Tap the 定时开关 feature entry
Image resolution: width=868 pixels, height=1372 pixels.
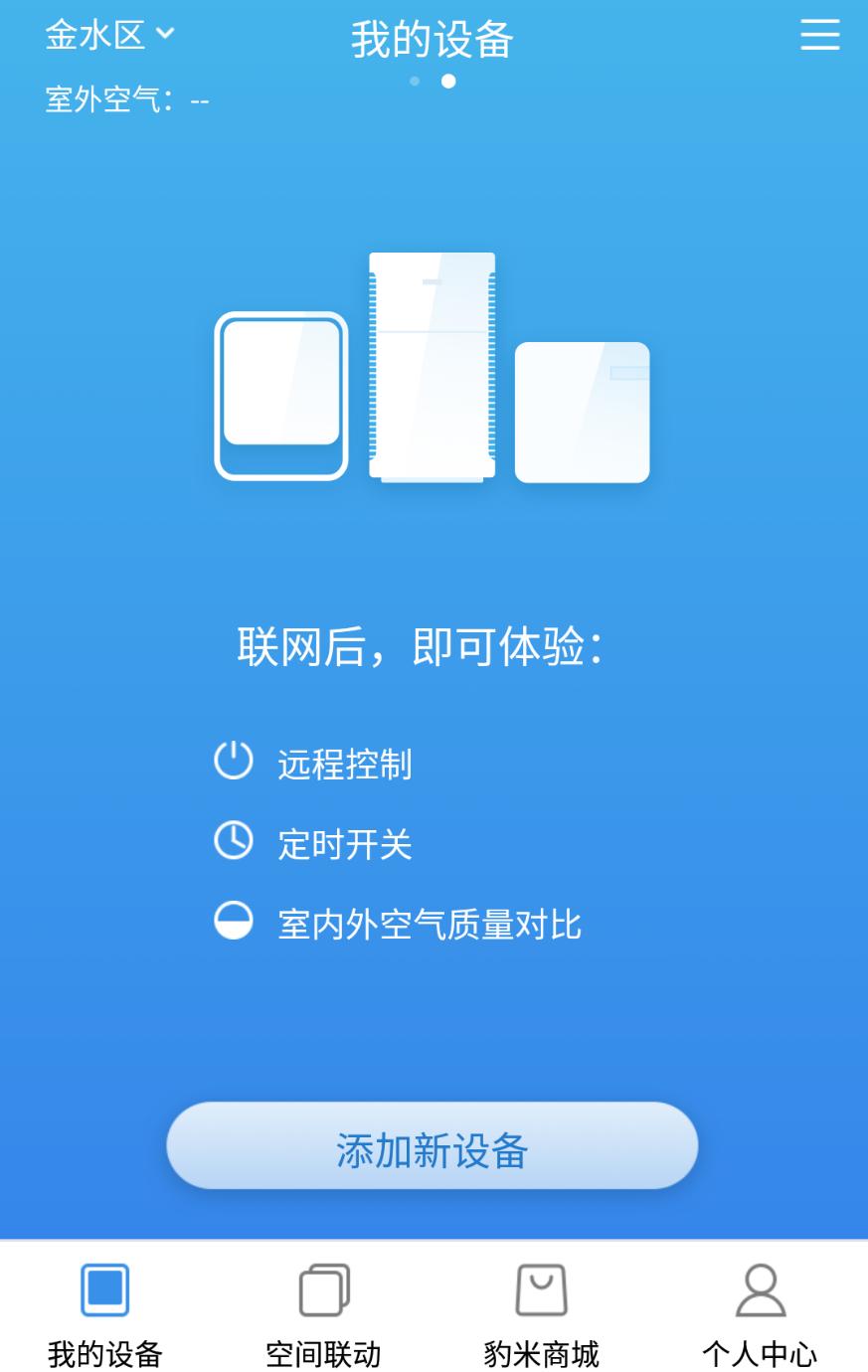click(343, 844)
